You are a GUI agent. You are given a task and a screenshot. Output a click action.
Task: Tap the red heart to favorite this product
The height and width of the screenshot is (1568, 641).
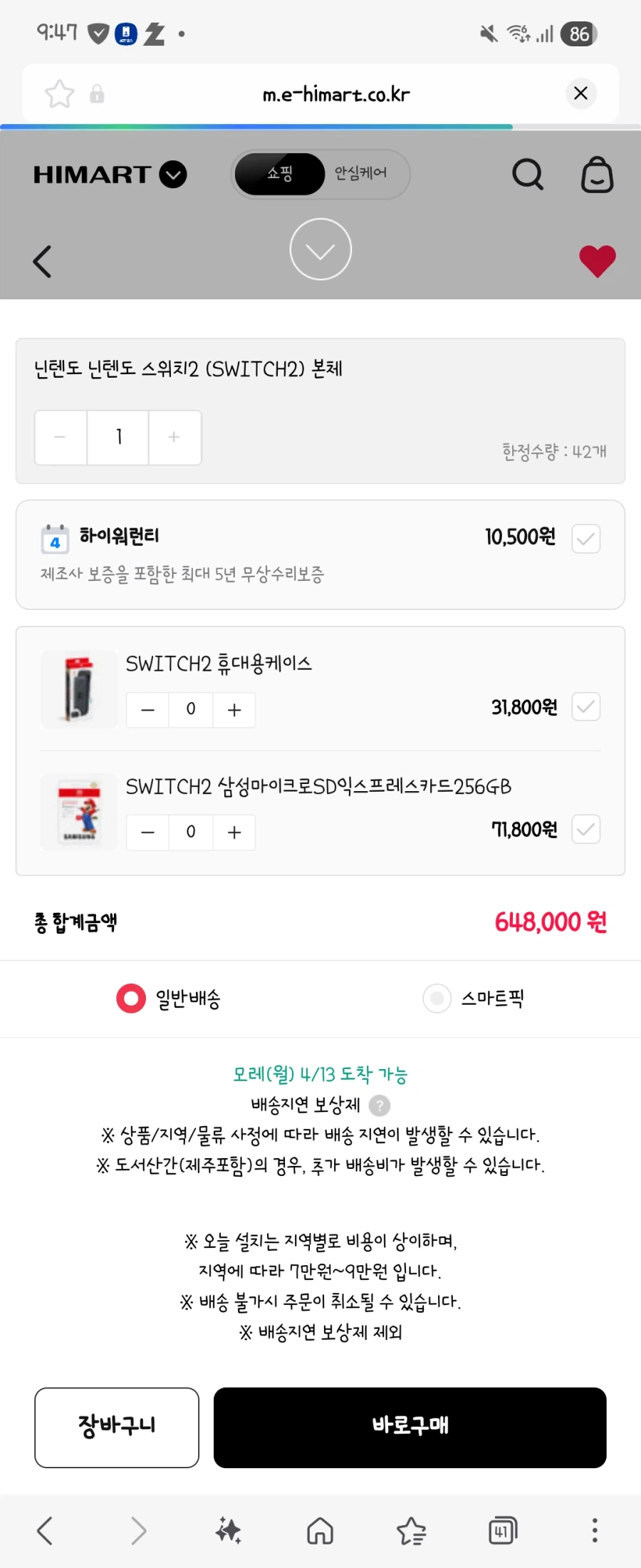597,261
